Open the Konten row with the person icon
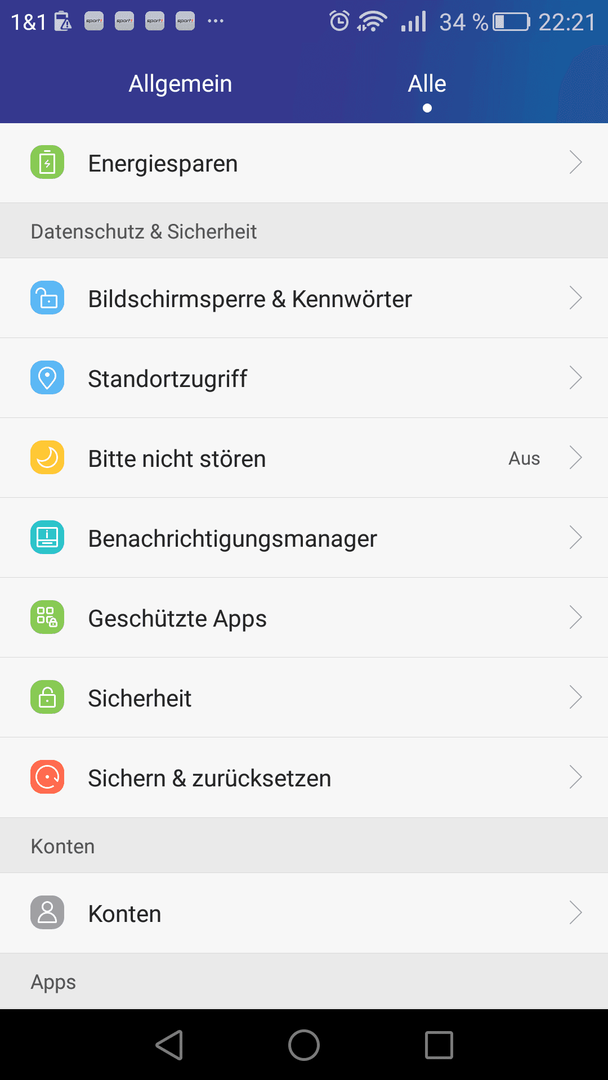The height and width of the screenshot is (1080, 608). [x=304, y=913]
